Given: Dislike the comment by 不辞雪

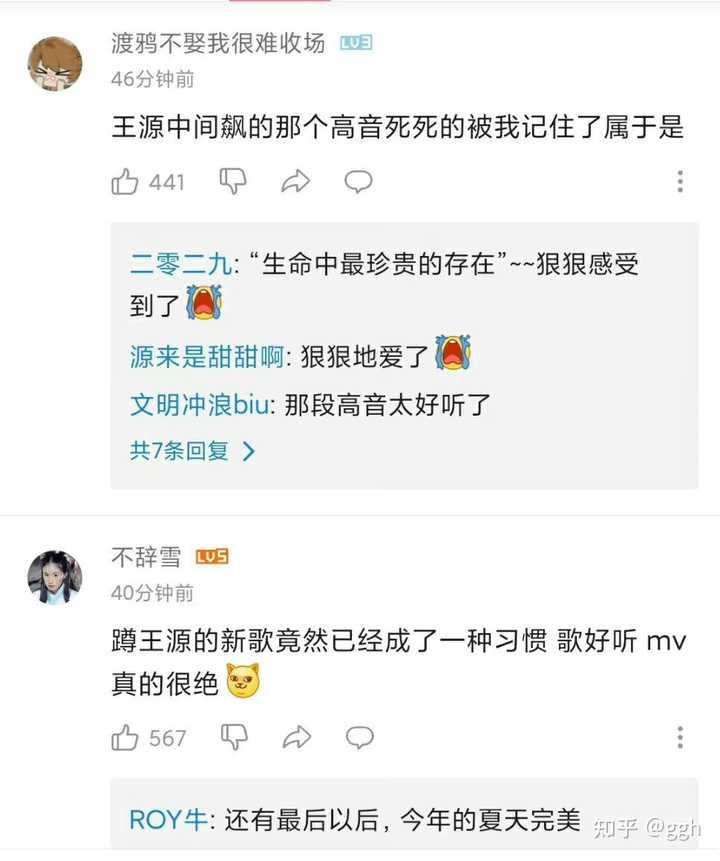Looking at the screenshot, I should pos(233,738).
